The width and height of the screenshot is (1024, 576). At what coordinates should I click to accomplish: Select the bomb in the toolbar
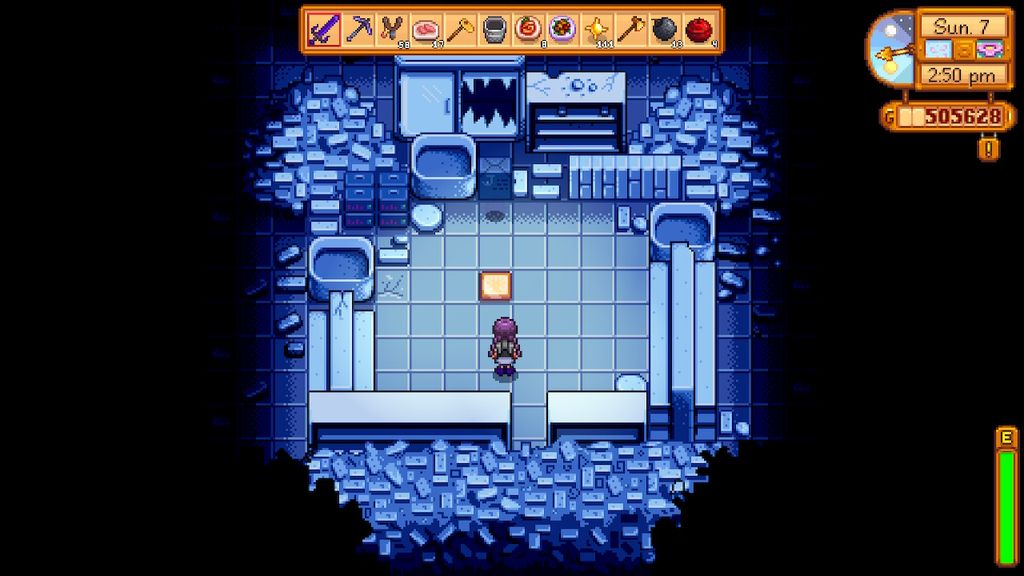click(x=664, y=29)
